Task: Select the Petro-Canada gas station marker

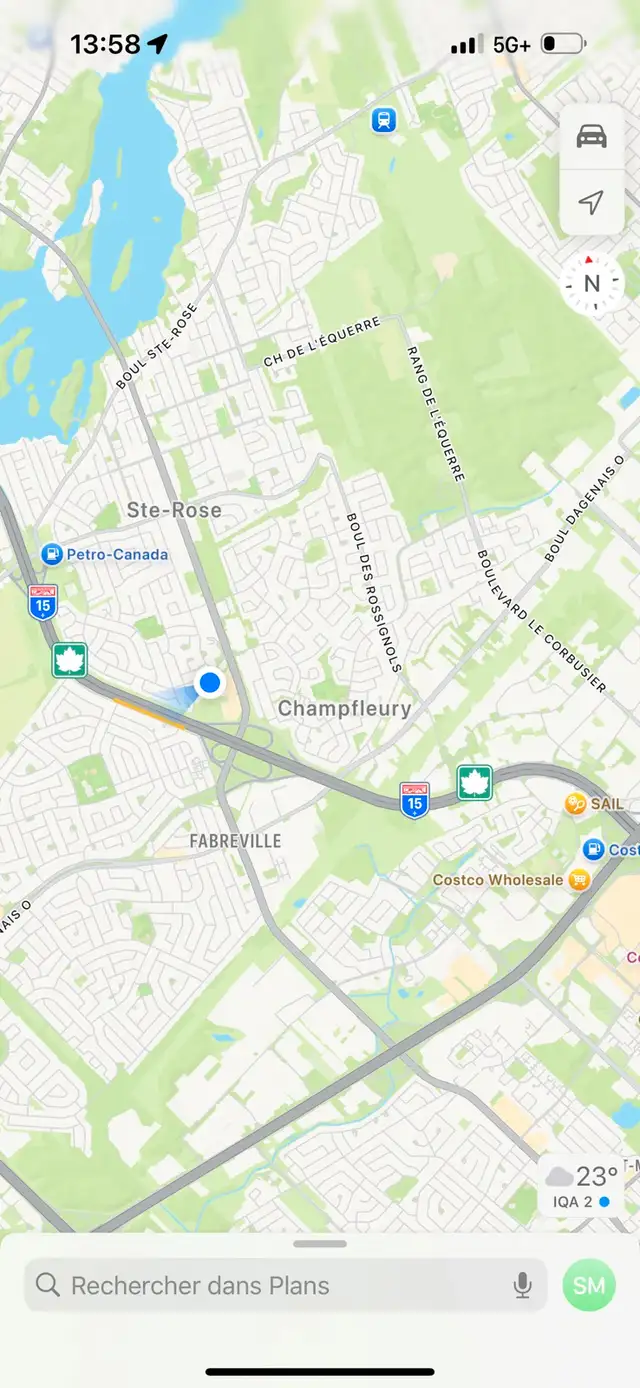Action: pyautogui.click(x=52, y=554)
